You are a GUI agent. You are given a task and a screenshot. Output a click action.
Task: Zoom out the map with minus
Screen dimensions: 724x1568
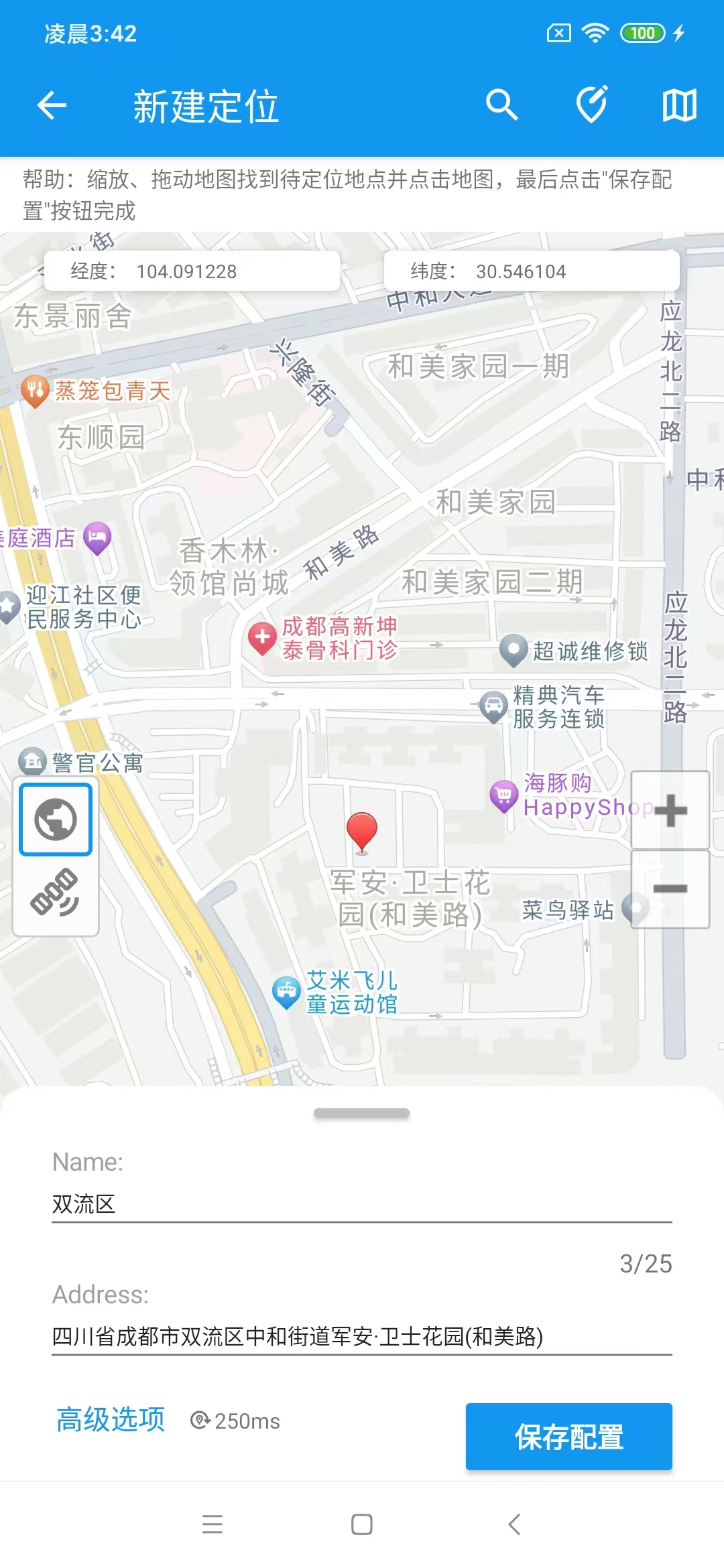(x=670, y=889)
